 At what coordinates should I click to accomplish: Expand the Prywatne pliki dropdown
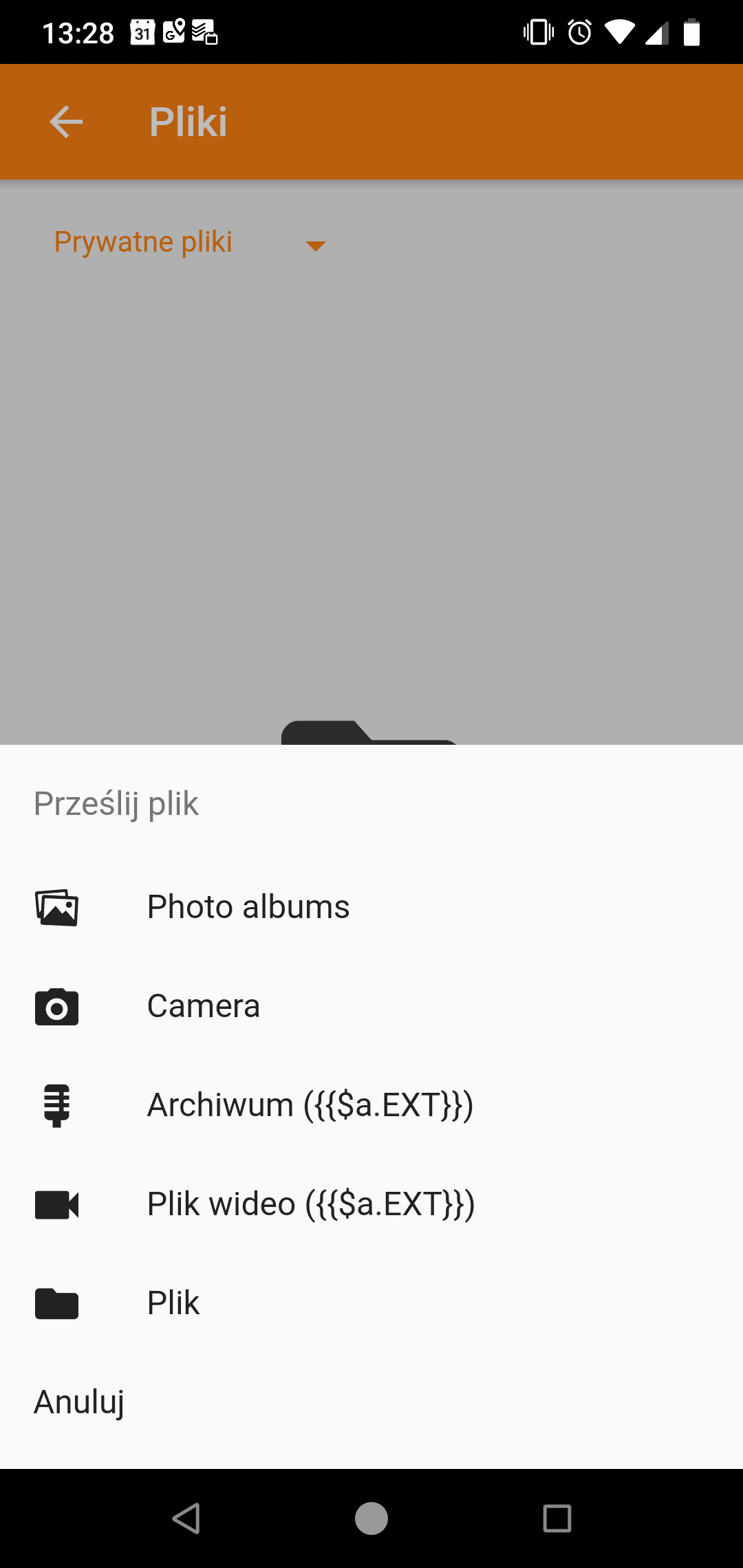pos(190,243)
